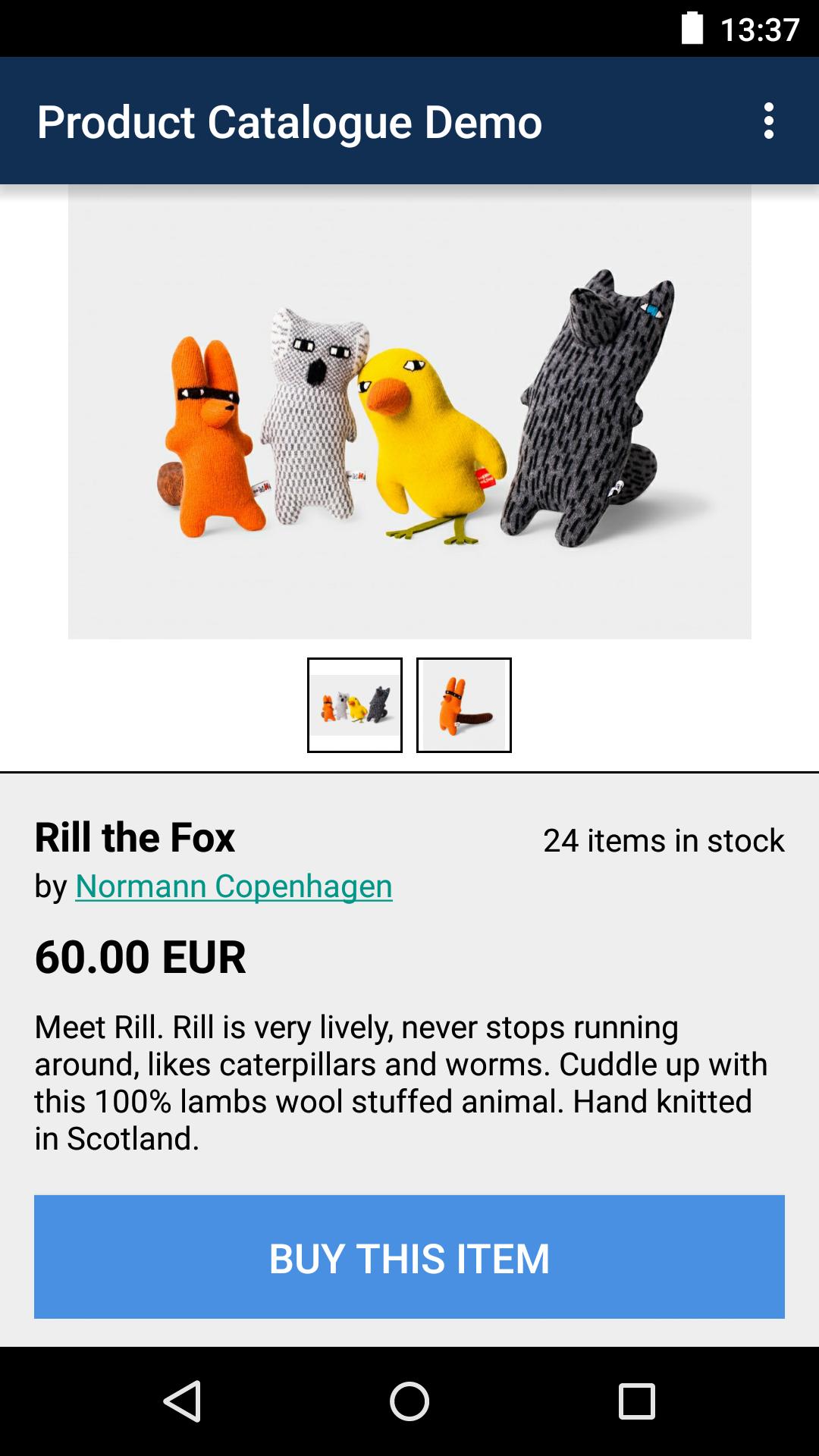Viewport: 819px width, 1456px height.
Task: Open the Normann Copenhagen link
Action: point(234,886)
